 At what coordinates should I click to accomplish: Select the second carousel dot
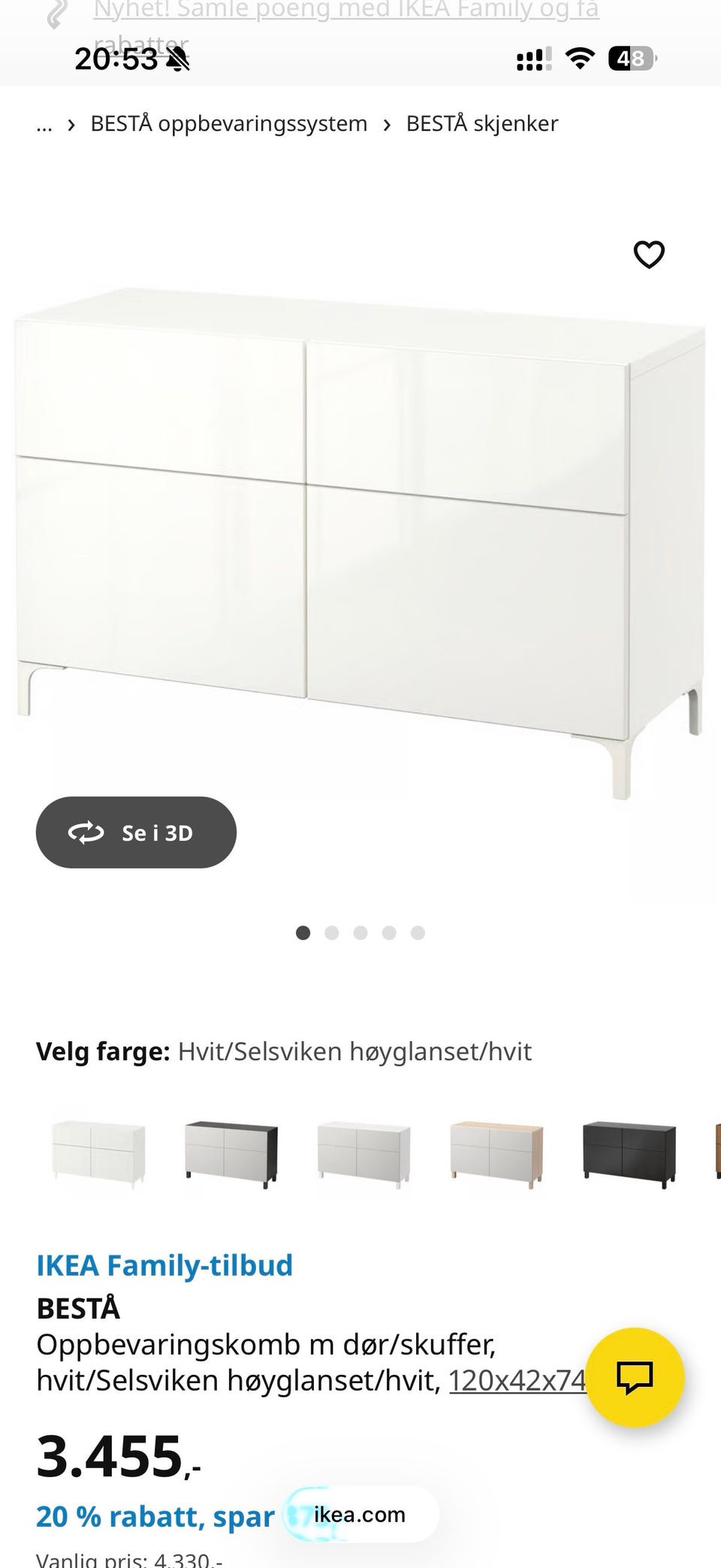point(332,933)
